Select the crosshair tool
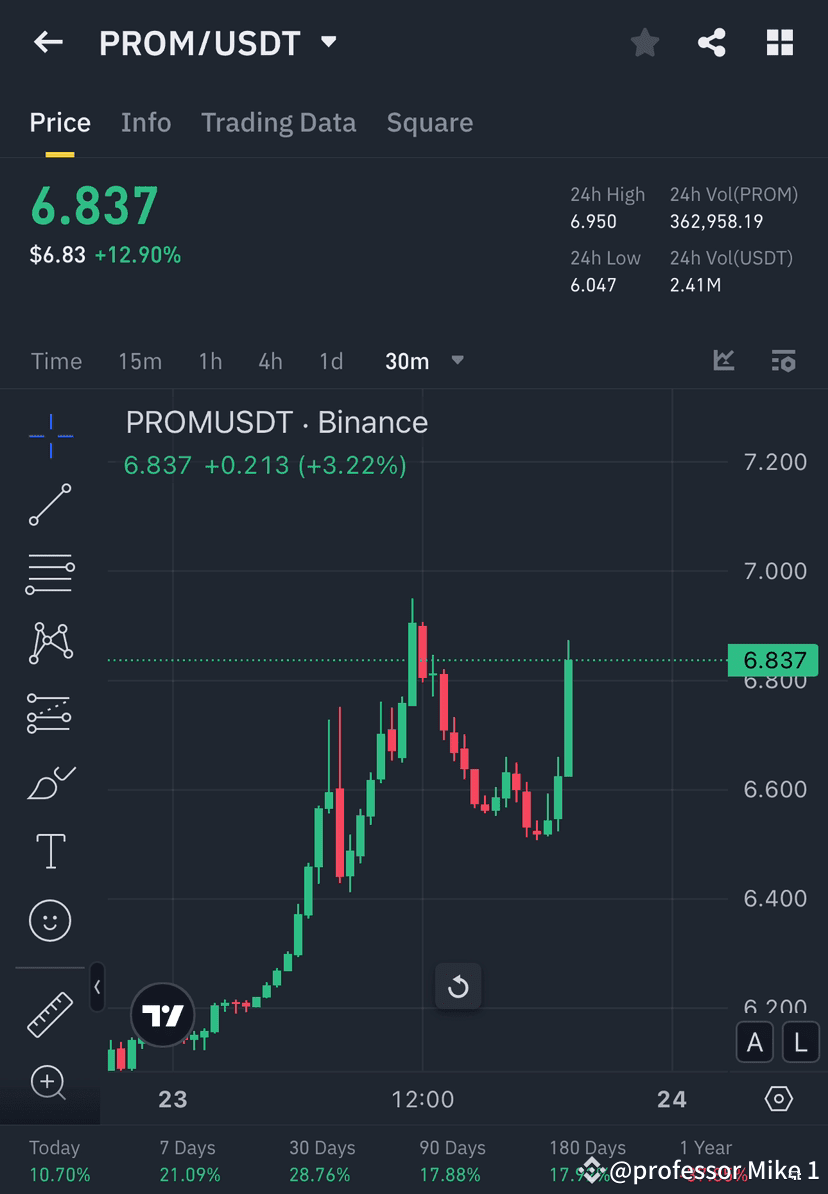The image size is (828, 1194). tap(50, 435)
